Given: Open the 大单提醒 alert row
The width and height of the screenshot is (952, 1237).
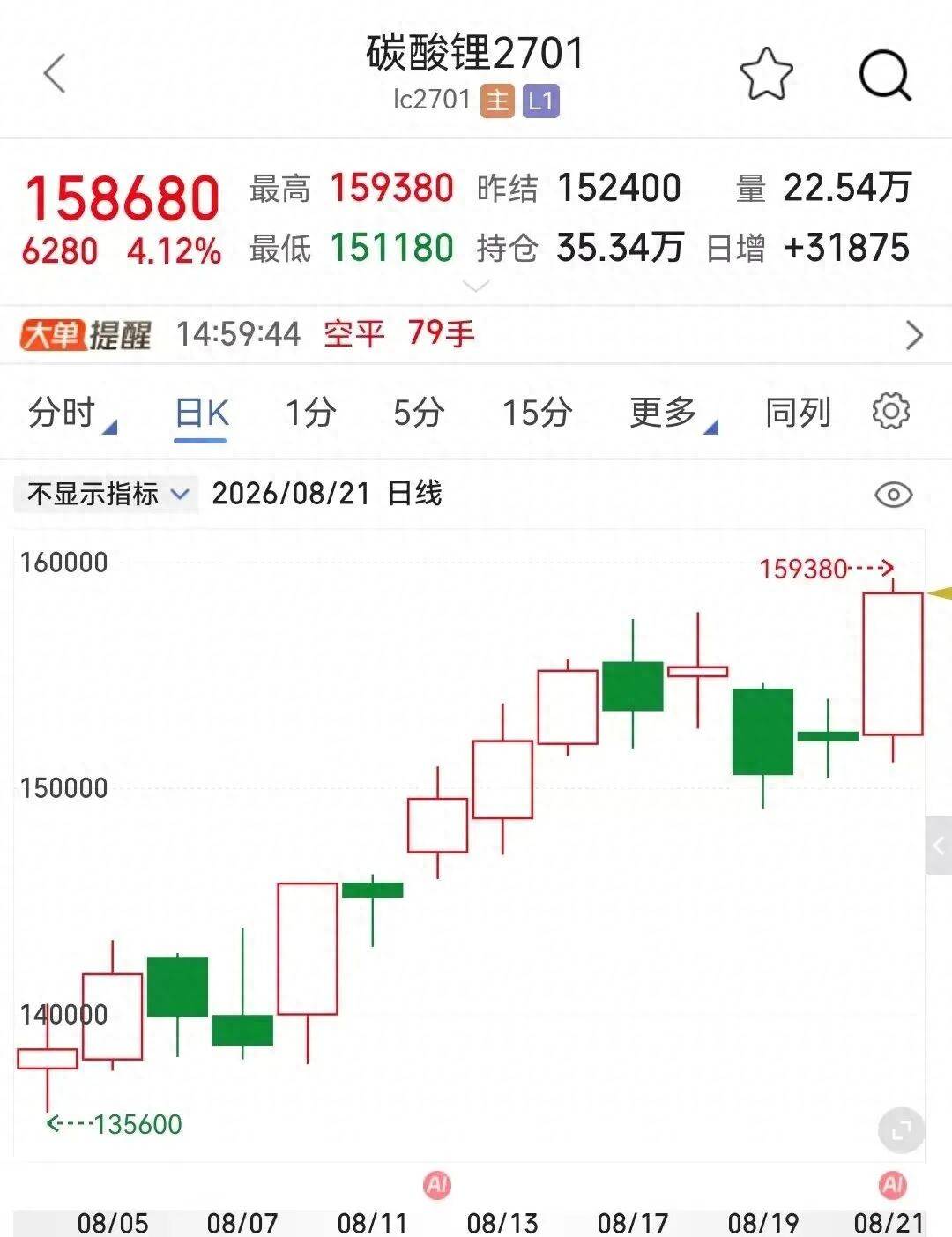Looking at the screenshot, I should pos(476,334).
